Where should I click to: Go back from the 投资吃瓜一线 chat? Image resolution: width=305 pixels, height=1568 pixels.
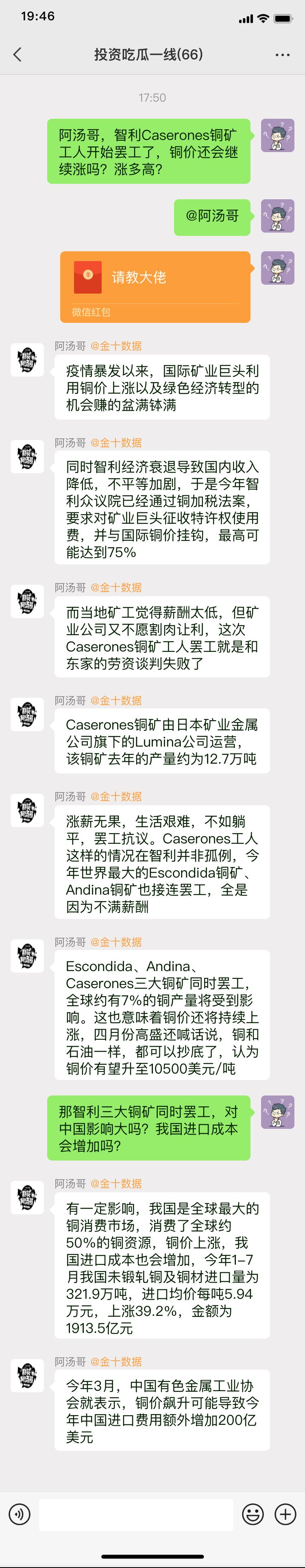17,55
